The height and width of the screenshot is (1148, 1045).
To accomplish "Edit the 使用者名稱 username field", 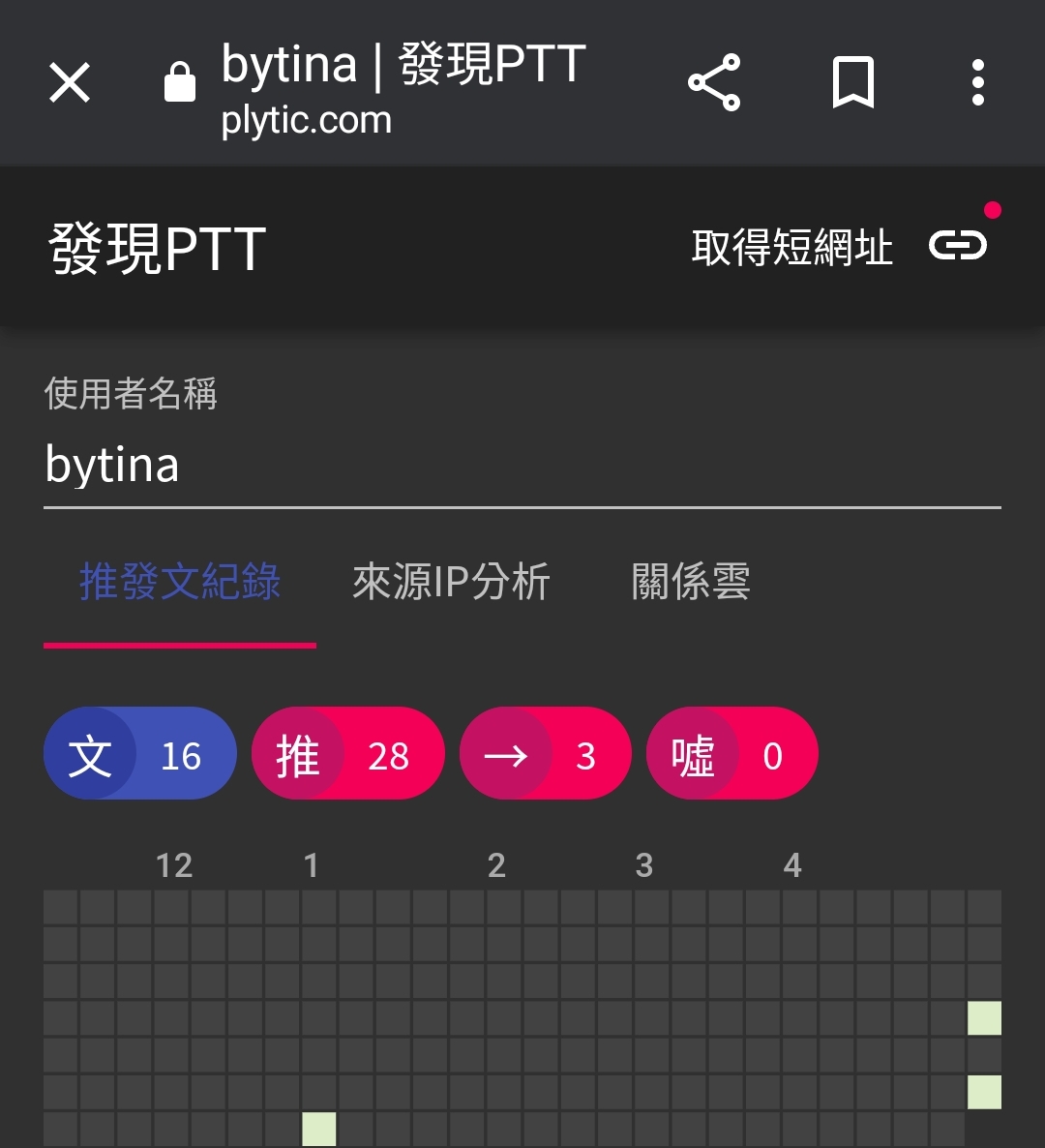I will pyautogui.click(x=522, y=466).
